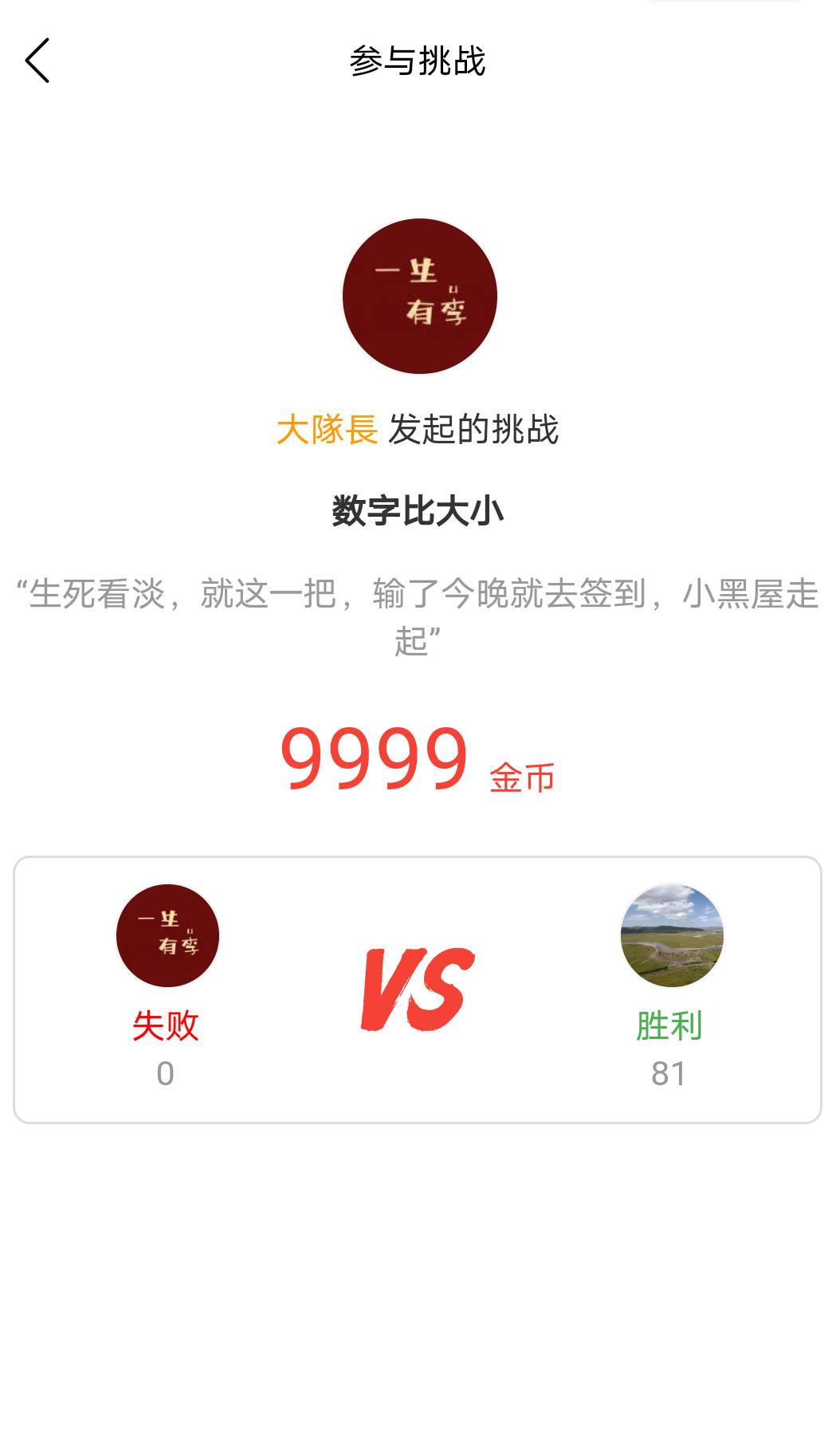This screenshot has height=1456, width=832.
Task: Open the challenger's large profile avatar
Action: point(419,296)
